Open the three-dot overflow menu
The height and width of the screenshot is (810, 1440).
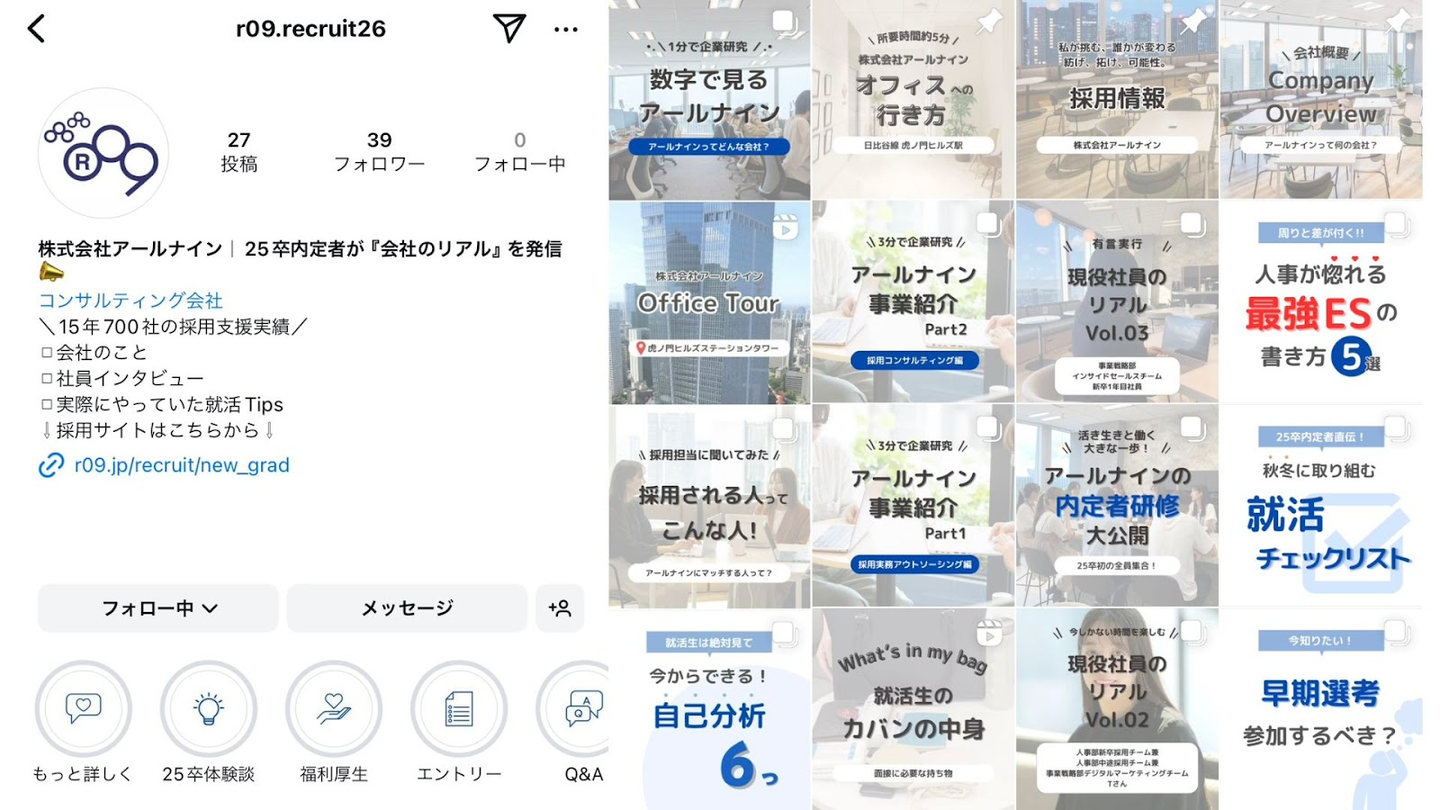(x=566, y=29)
